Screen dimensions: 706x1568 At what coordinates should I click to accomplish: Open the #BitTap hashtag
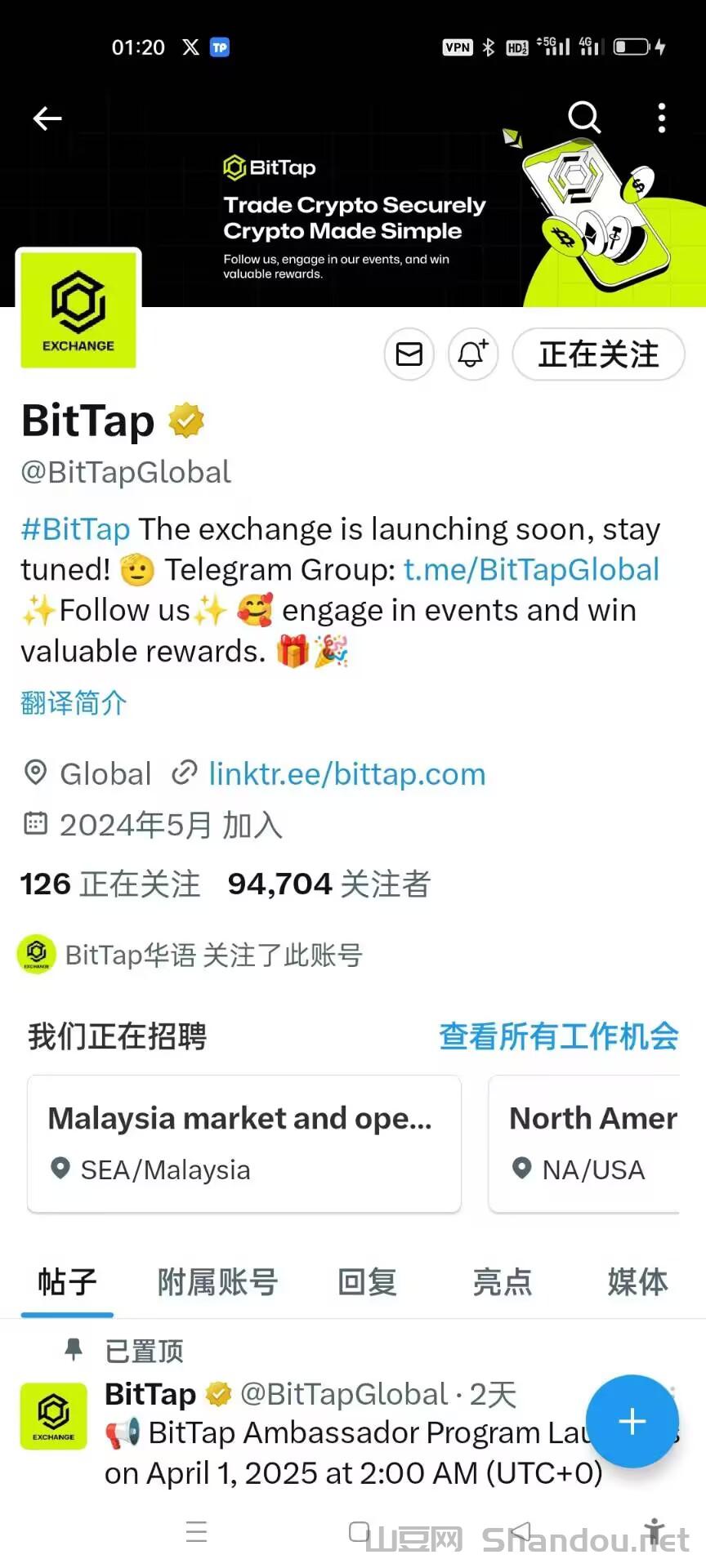click(x=75, y=529)
